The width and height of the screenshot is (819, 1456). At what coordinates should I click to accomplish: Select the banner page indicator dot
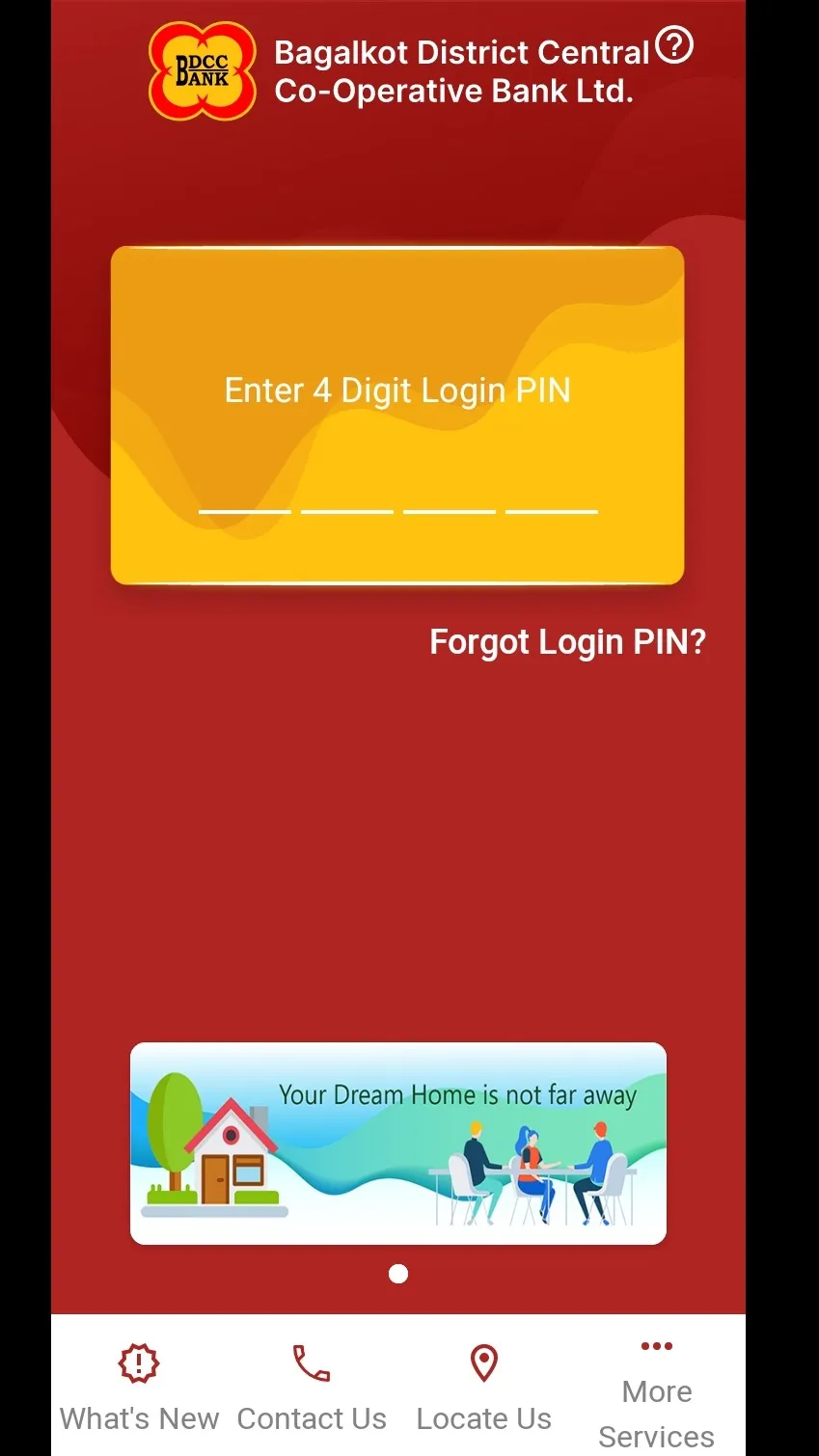[x=398, y=1274]
